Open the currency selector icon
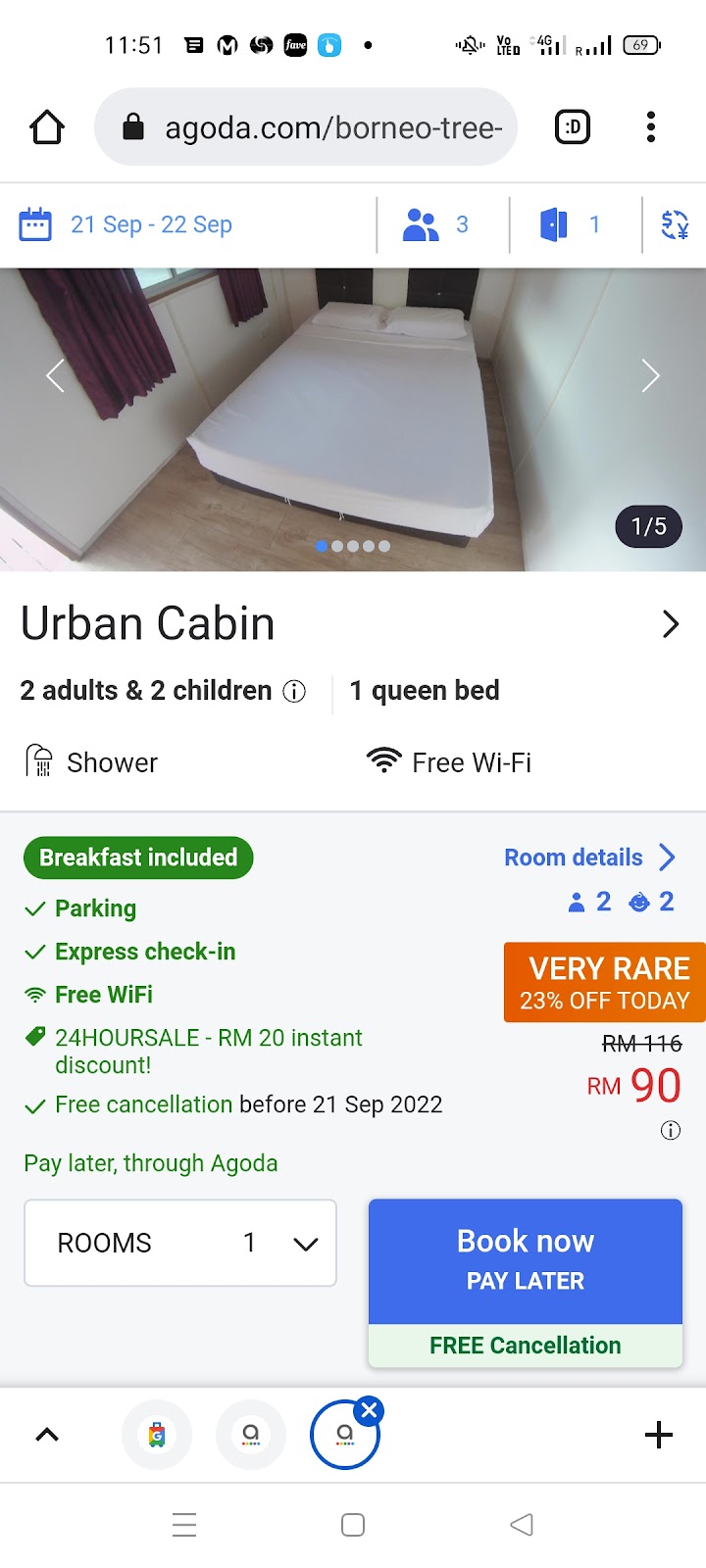The width and height of the screenshot is (706, 1568). tap(675, 224)
